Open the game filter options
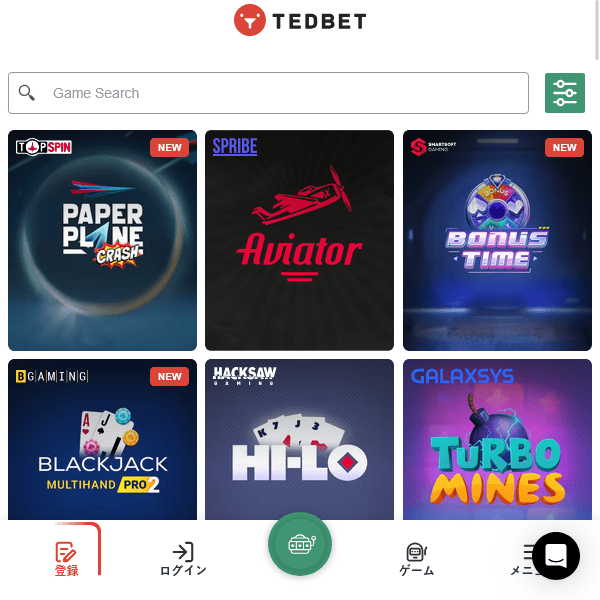Screen dimensions: 600x600 coord(565,93)
